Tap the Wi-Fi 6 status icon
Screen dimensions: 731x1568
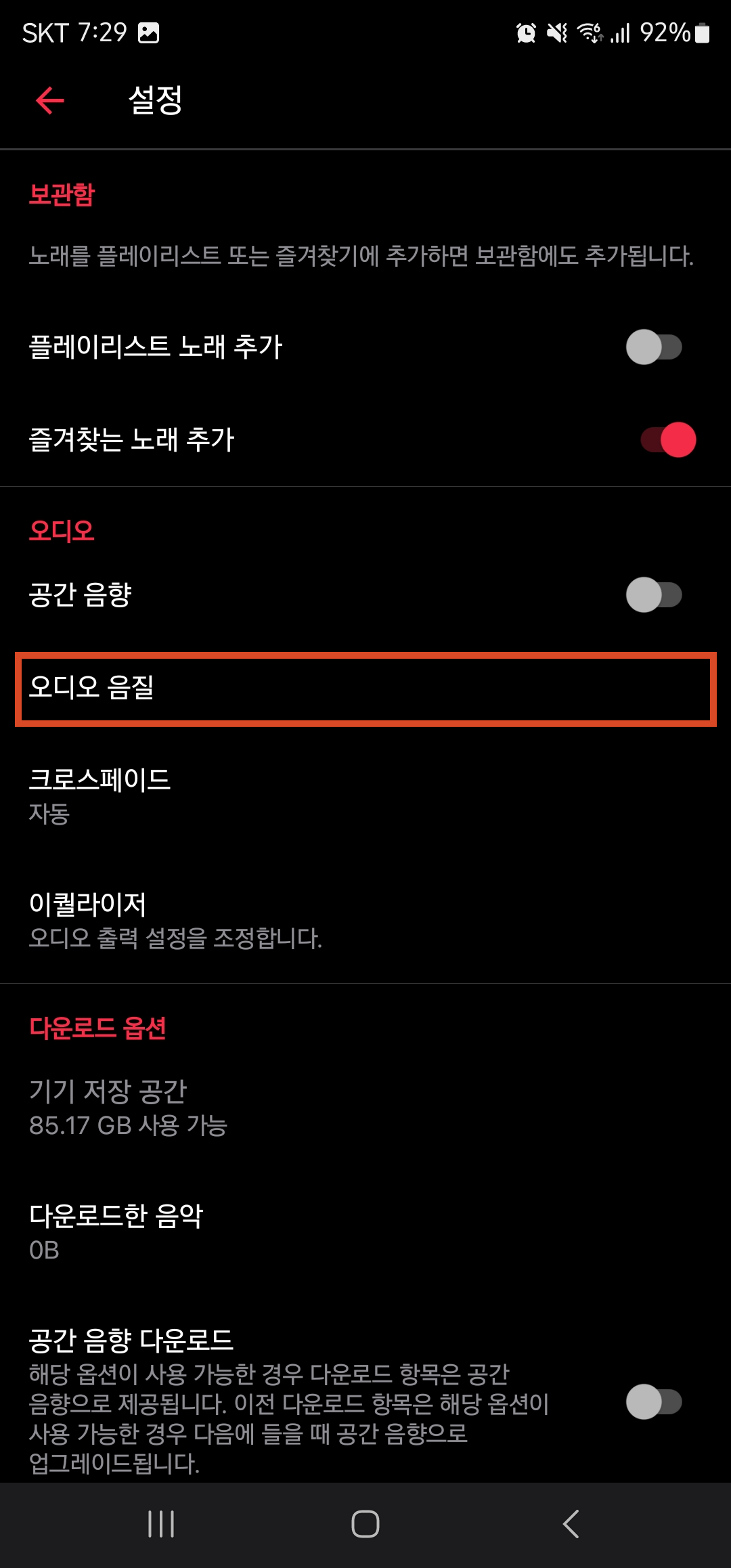click(590, 32)
